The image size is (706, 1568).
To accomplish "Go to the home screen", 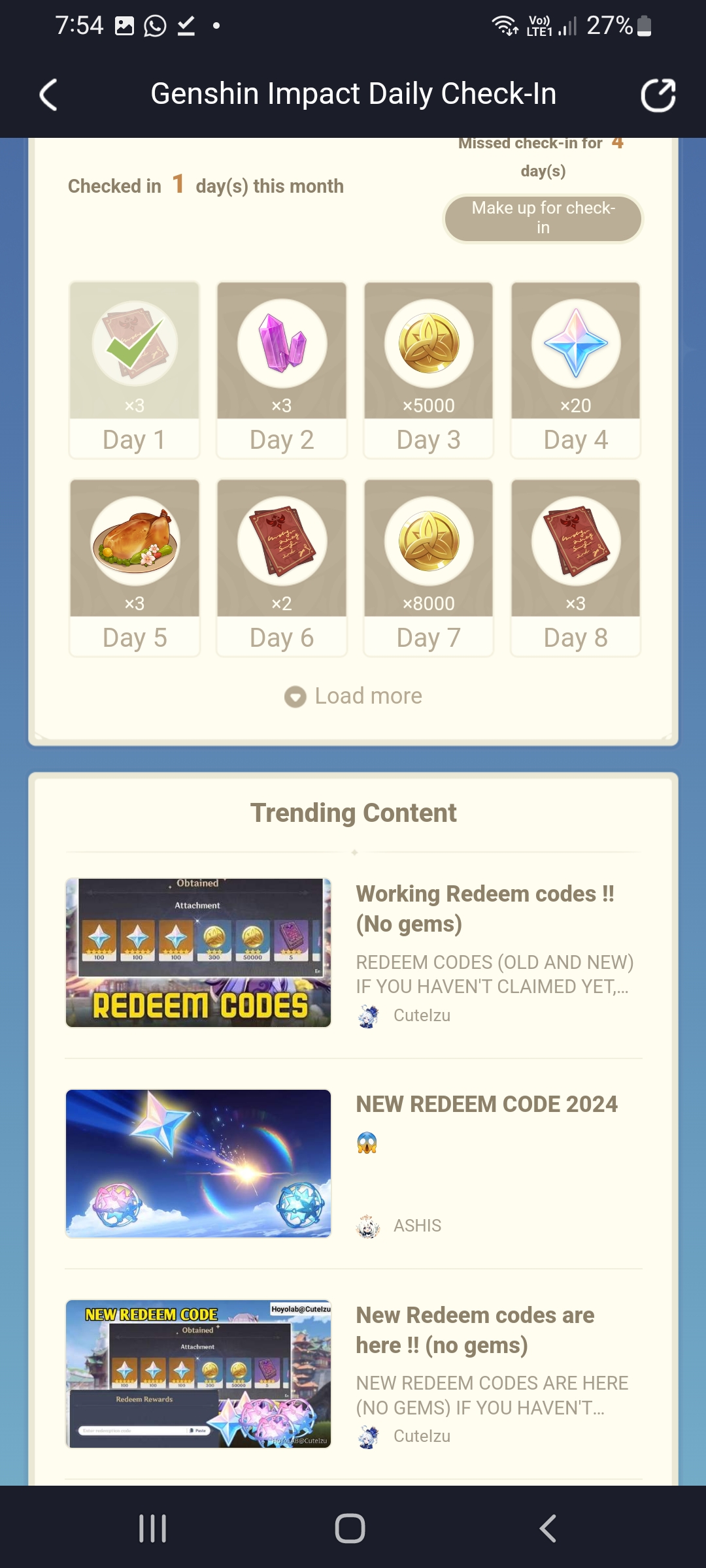I will coord(350,1528).
